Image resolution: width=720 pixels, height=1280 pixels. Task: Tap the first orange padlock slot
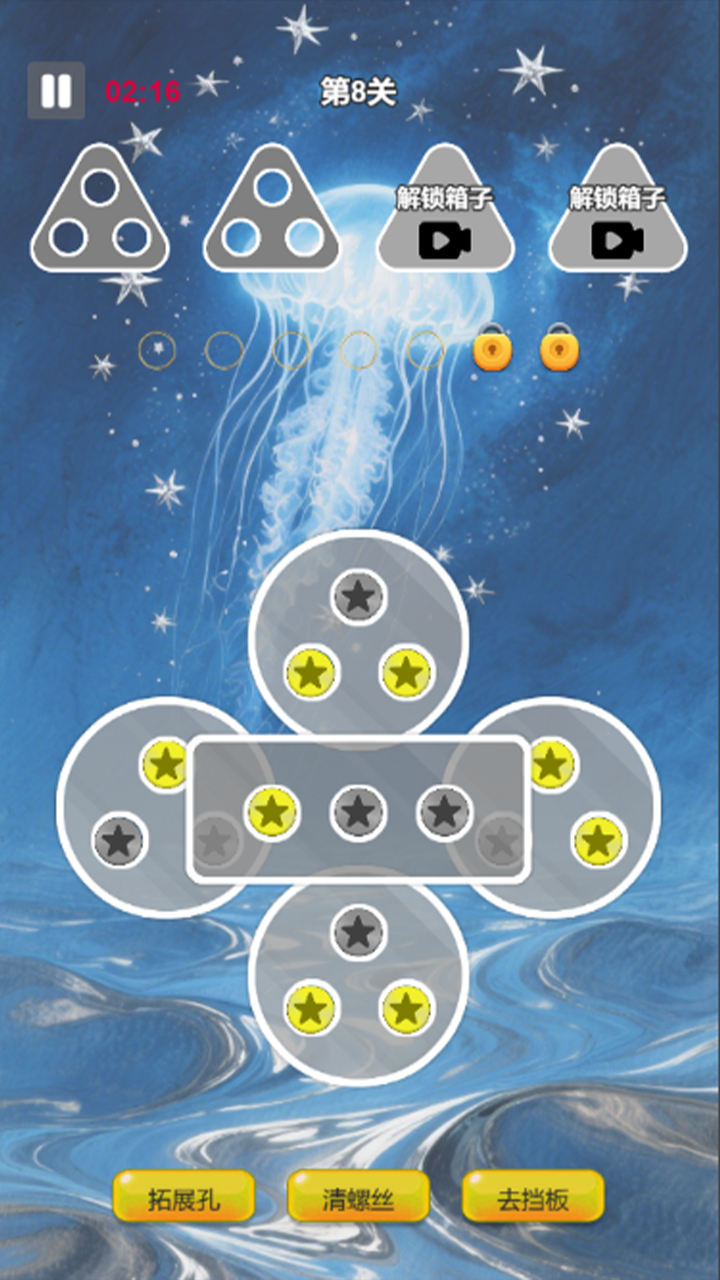tap(492, 348)
